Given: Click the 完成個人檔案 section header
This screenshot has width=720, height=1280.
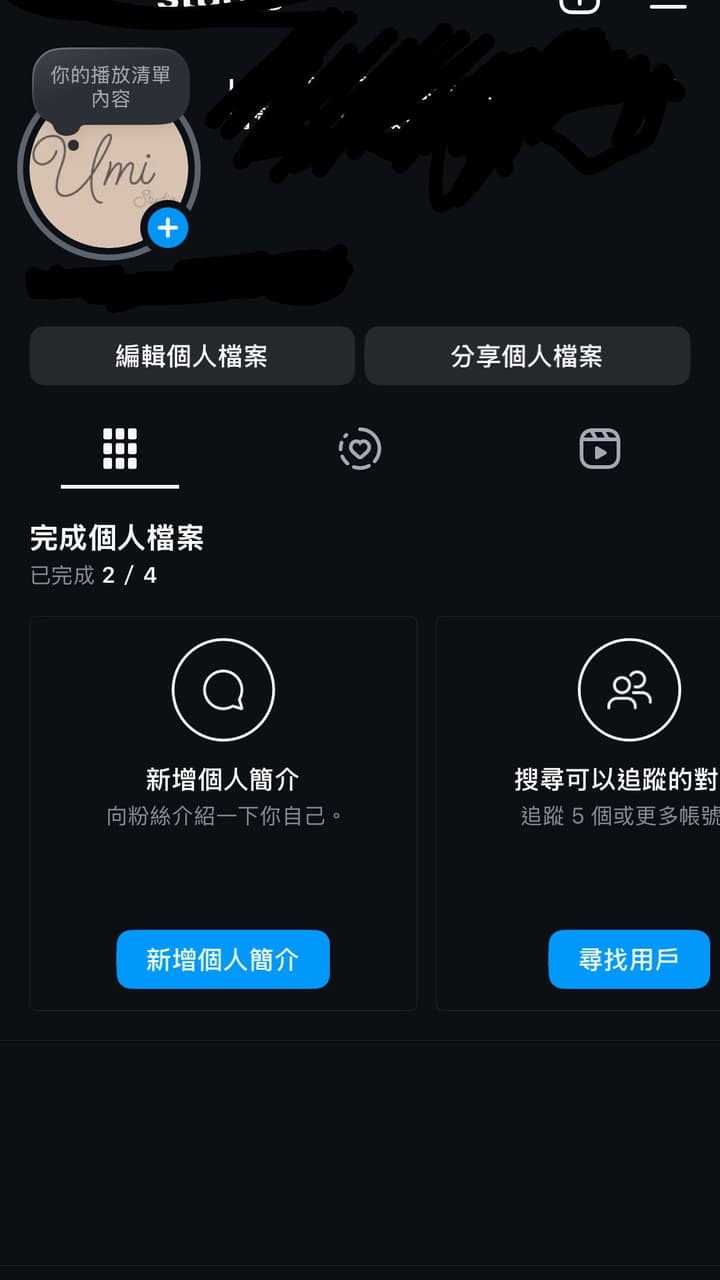Looking at the screenshot, I should coord(116,538).
